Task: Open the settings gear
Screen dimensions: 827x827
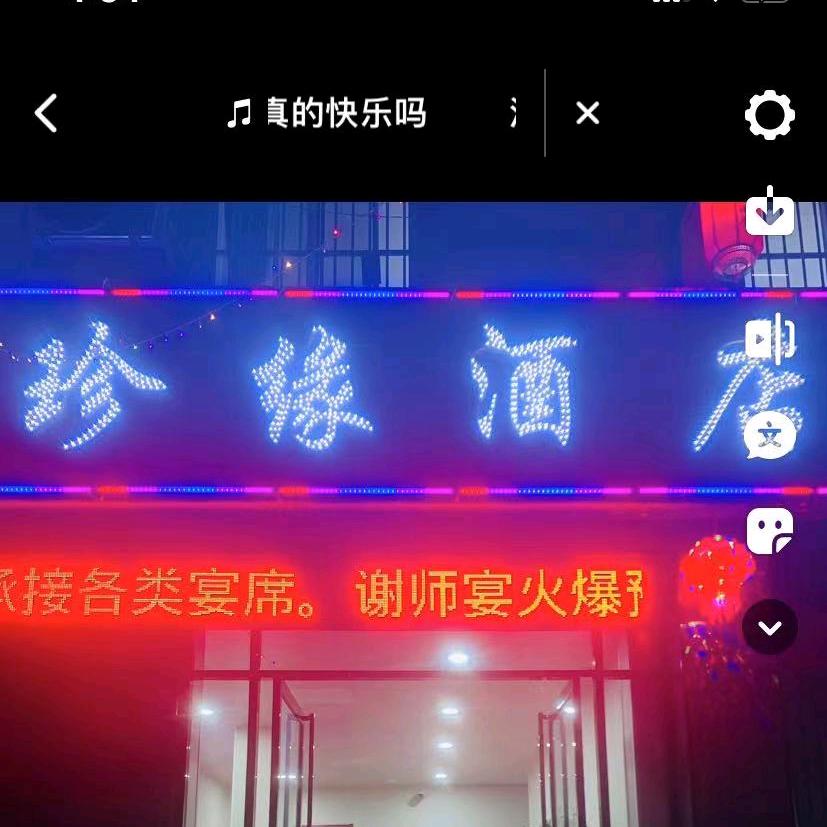Action: point(769,115)
